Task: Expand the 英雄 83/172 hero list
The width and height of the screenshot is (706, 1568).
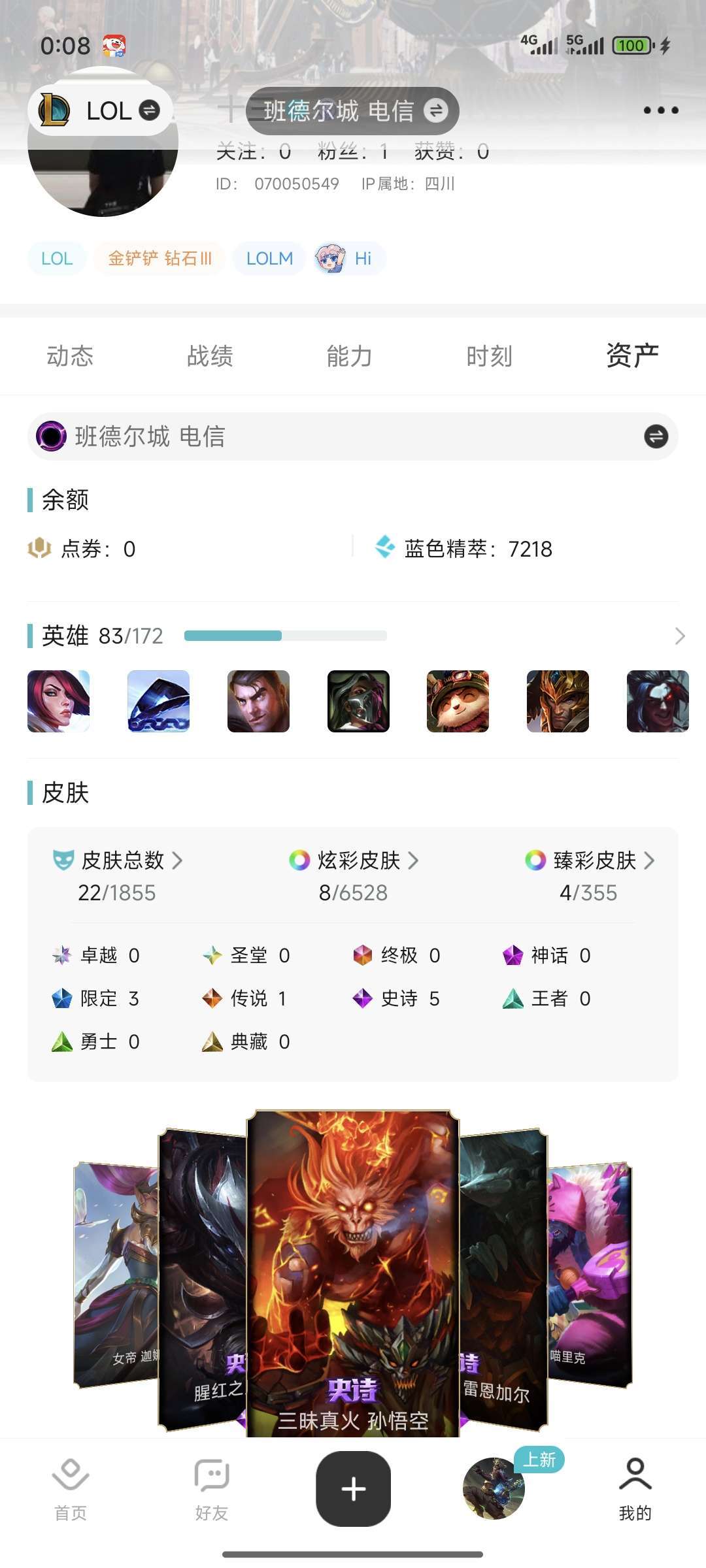Action: click(x=679, y=636)
